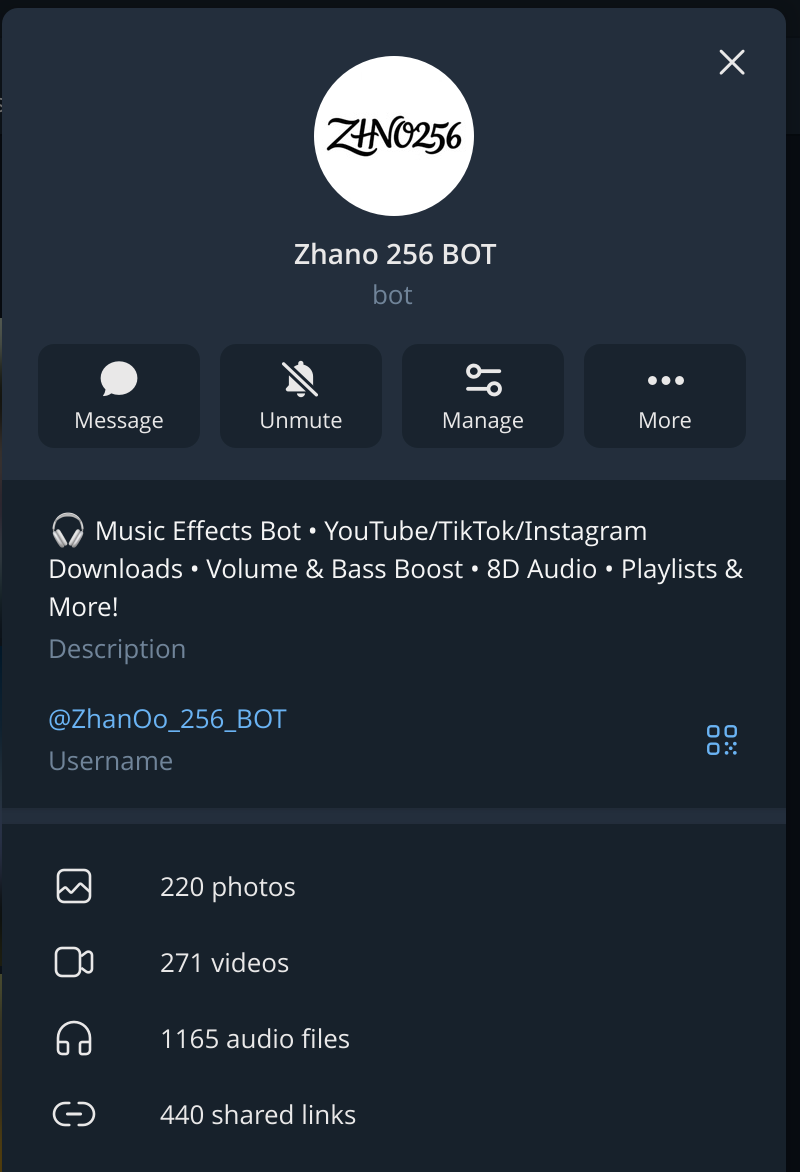Viewport: 800px width, 1172px height.
Task: Open bot management options with Manage
Action: tap(482, 395)
